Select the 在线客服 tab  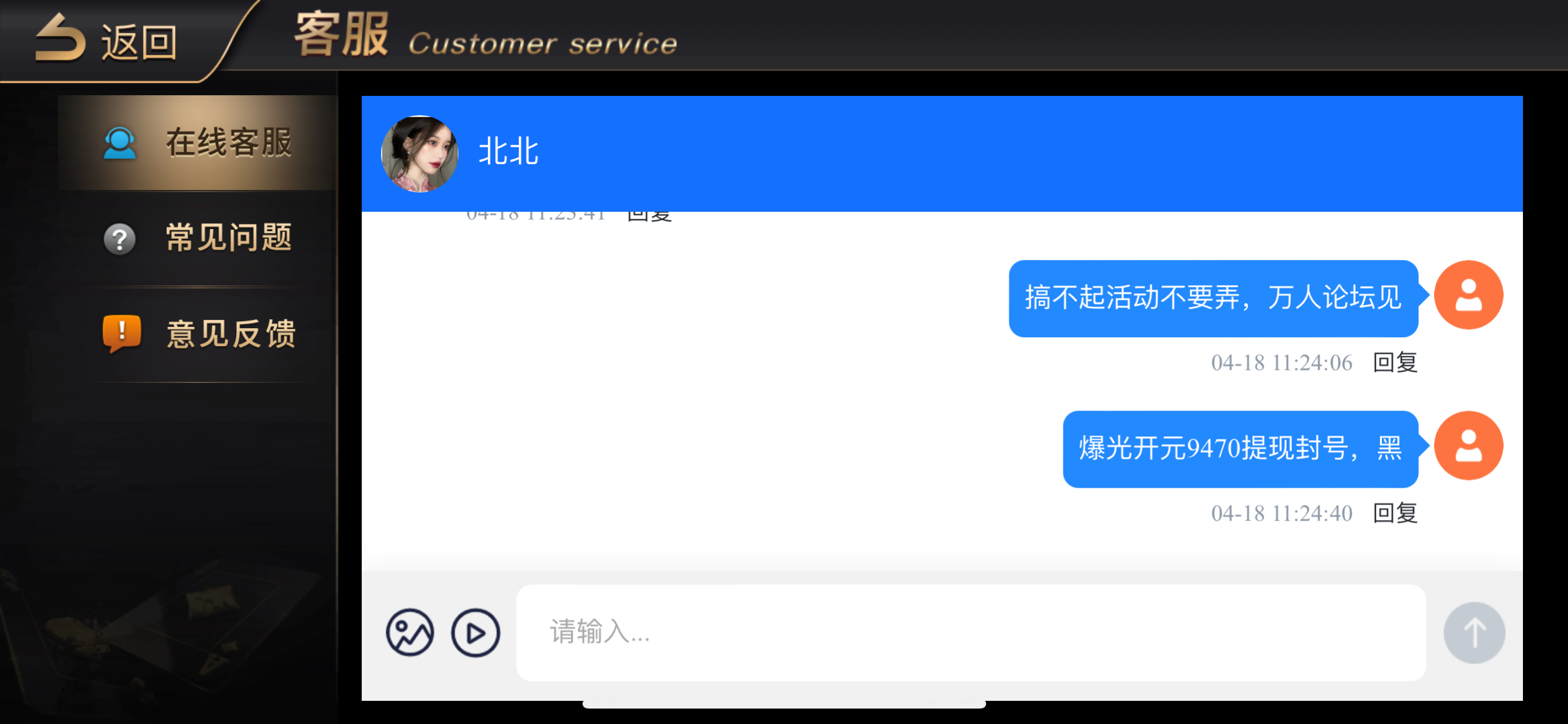point(198,142)
